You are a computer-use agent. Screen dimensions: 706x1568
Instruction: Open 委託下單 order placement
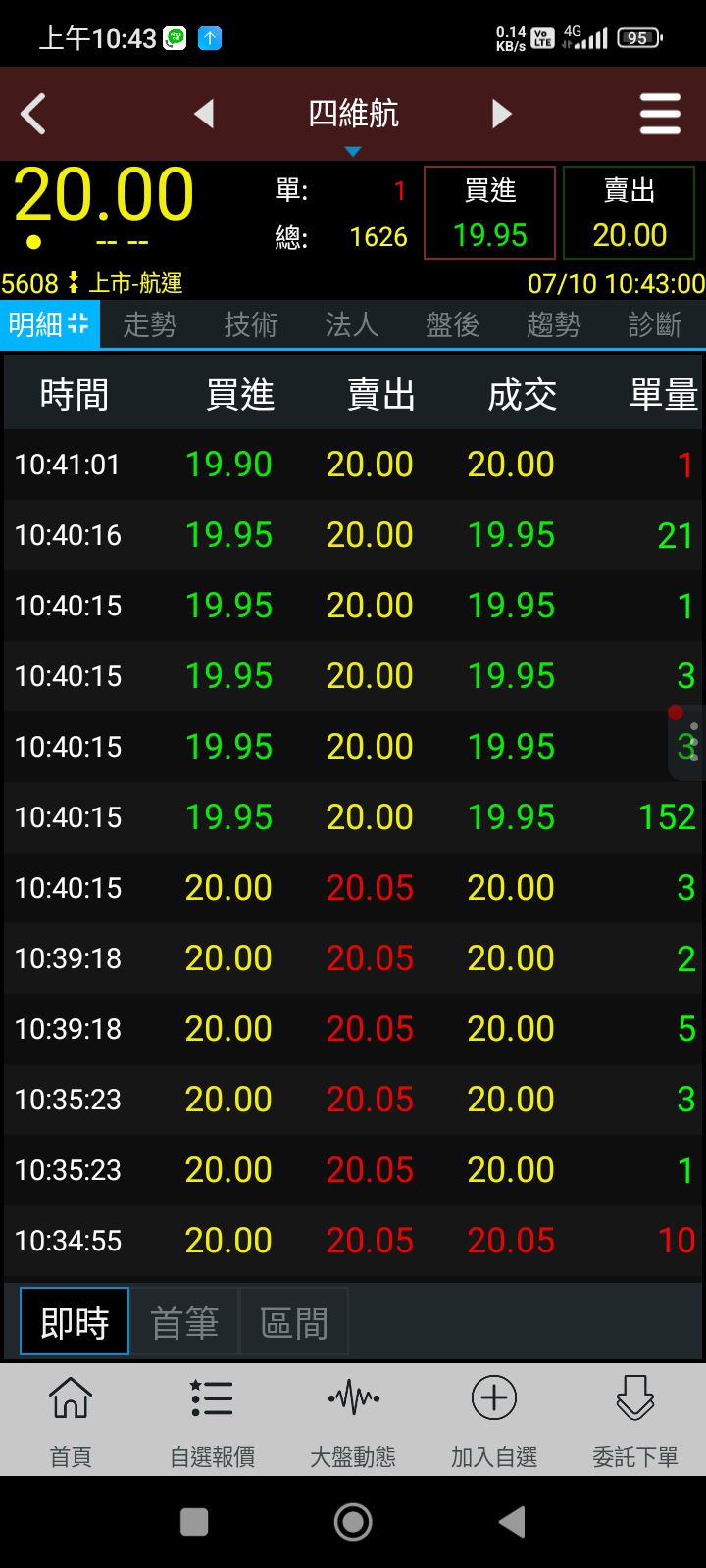click(635, 1419)
